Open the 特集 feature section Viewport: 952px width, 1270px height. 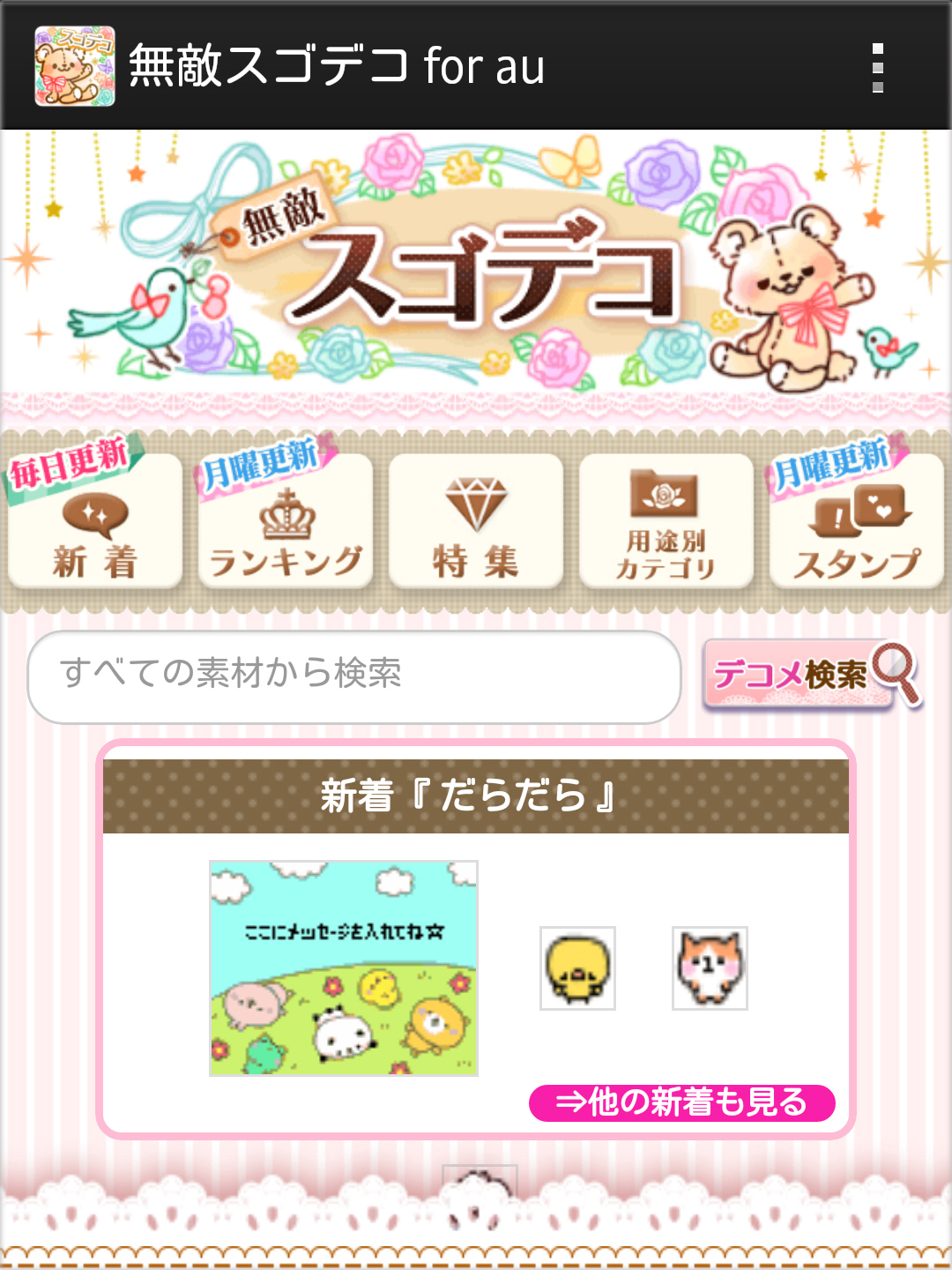click(x=476, y=522)
